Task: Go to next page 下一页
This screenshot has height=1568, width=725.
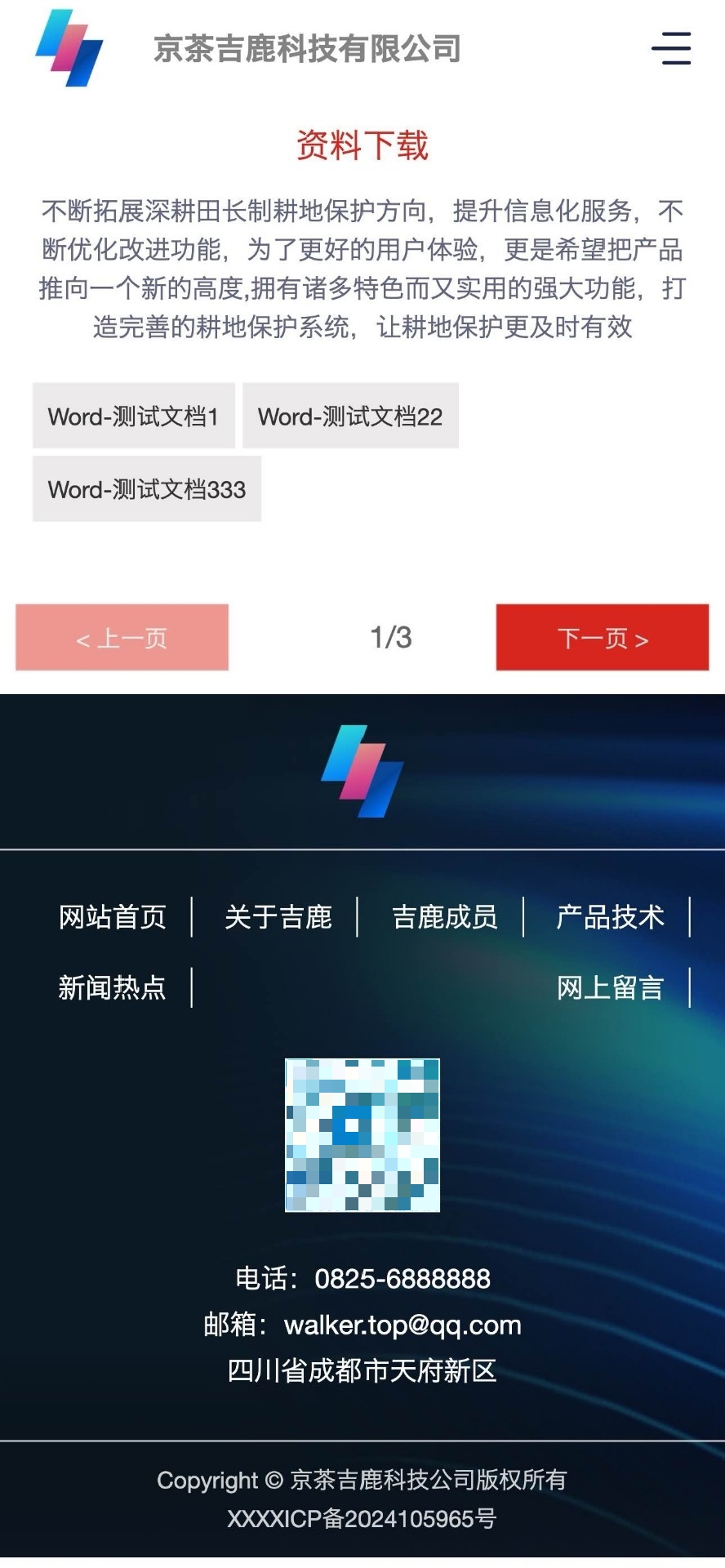Action: (602, 638)
